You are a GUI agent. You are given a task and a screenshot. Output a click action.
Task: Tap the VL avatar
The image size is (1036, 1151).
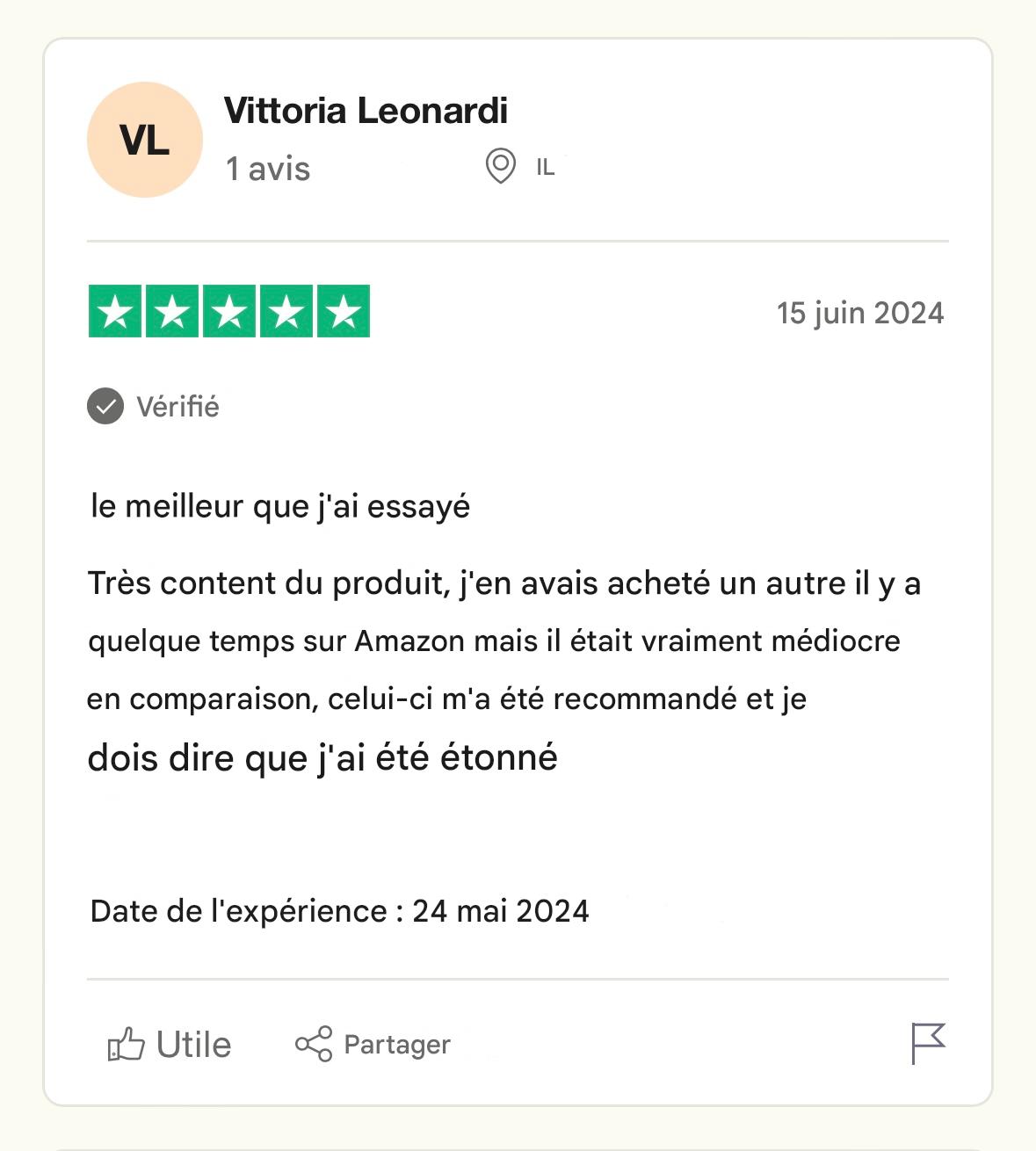click(x=145, y=140)
